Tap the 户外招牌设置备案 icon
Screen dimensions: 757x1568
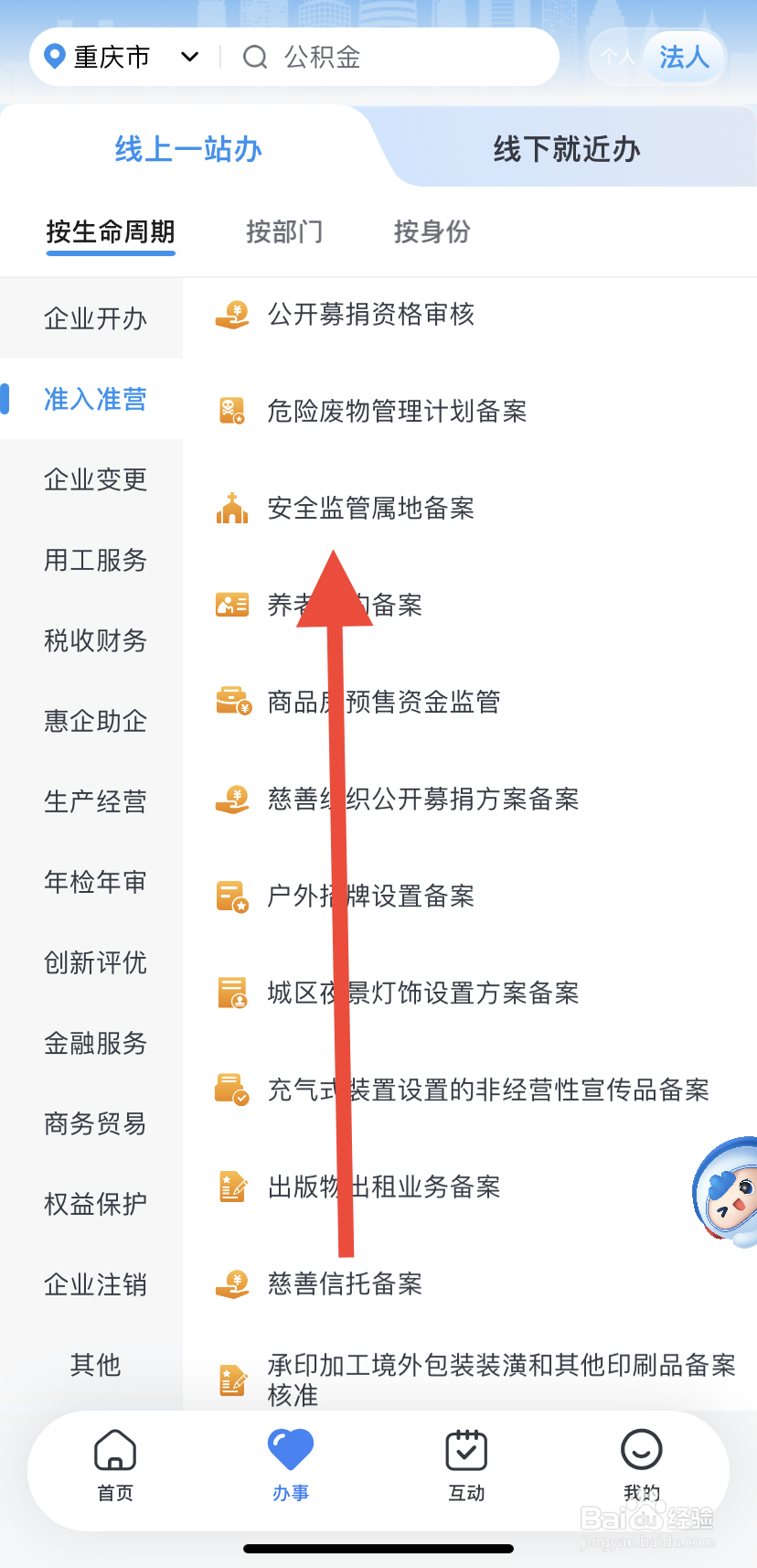[x=232, y=897]
